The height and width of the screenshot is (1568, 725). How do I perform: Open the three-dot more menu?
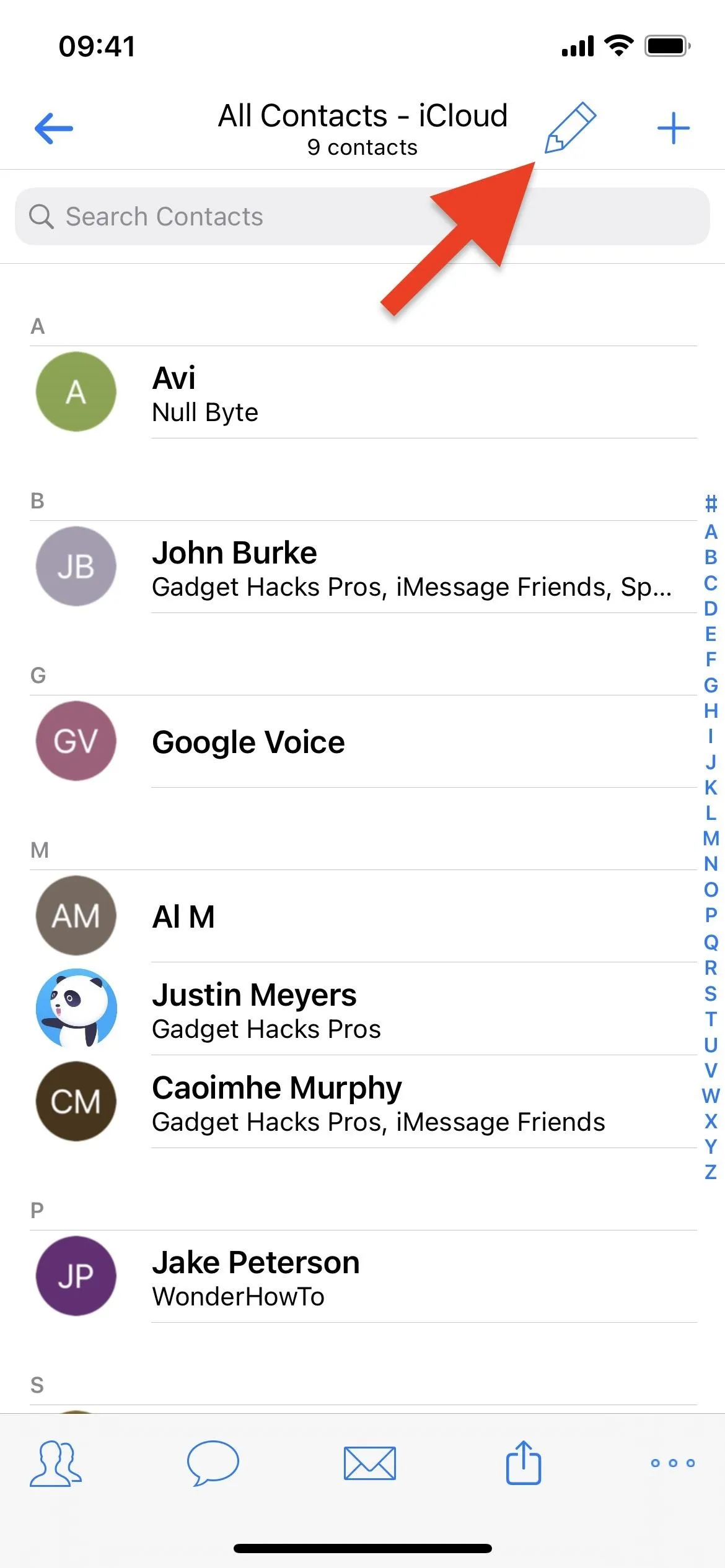(x=673, y=1463)
